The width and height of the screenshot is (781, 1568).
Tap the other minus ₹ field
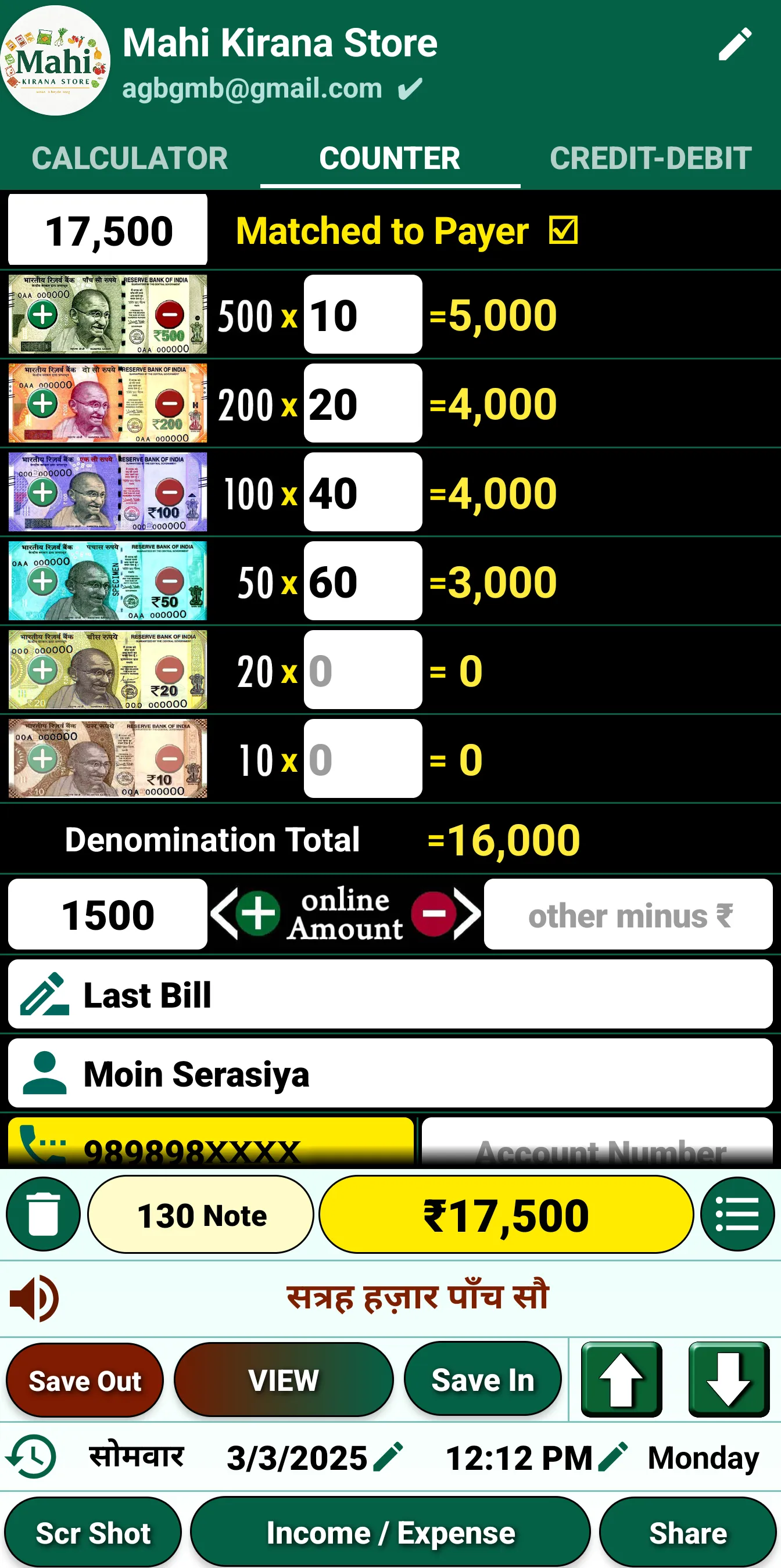point(628,914)
